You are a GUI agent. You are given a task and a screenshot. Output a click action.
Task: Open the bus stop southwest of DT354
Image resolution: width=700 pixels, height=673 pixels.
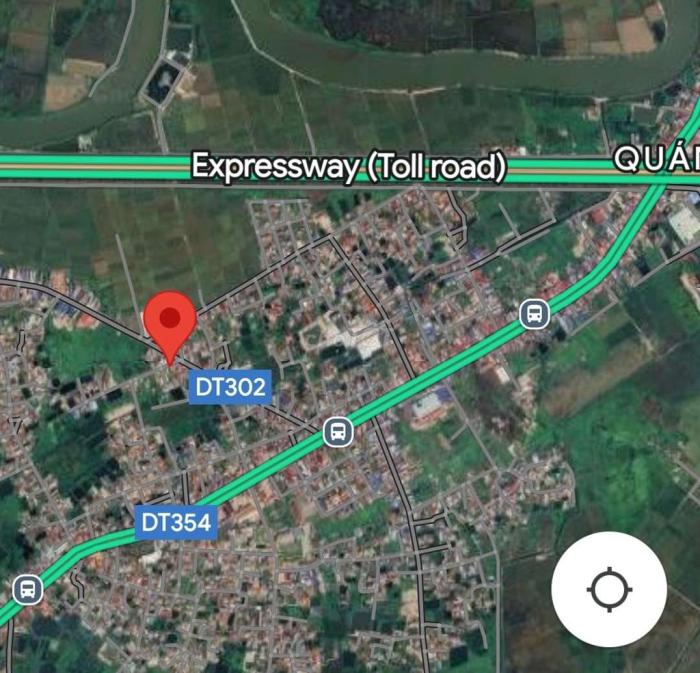point(28,589)
